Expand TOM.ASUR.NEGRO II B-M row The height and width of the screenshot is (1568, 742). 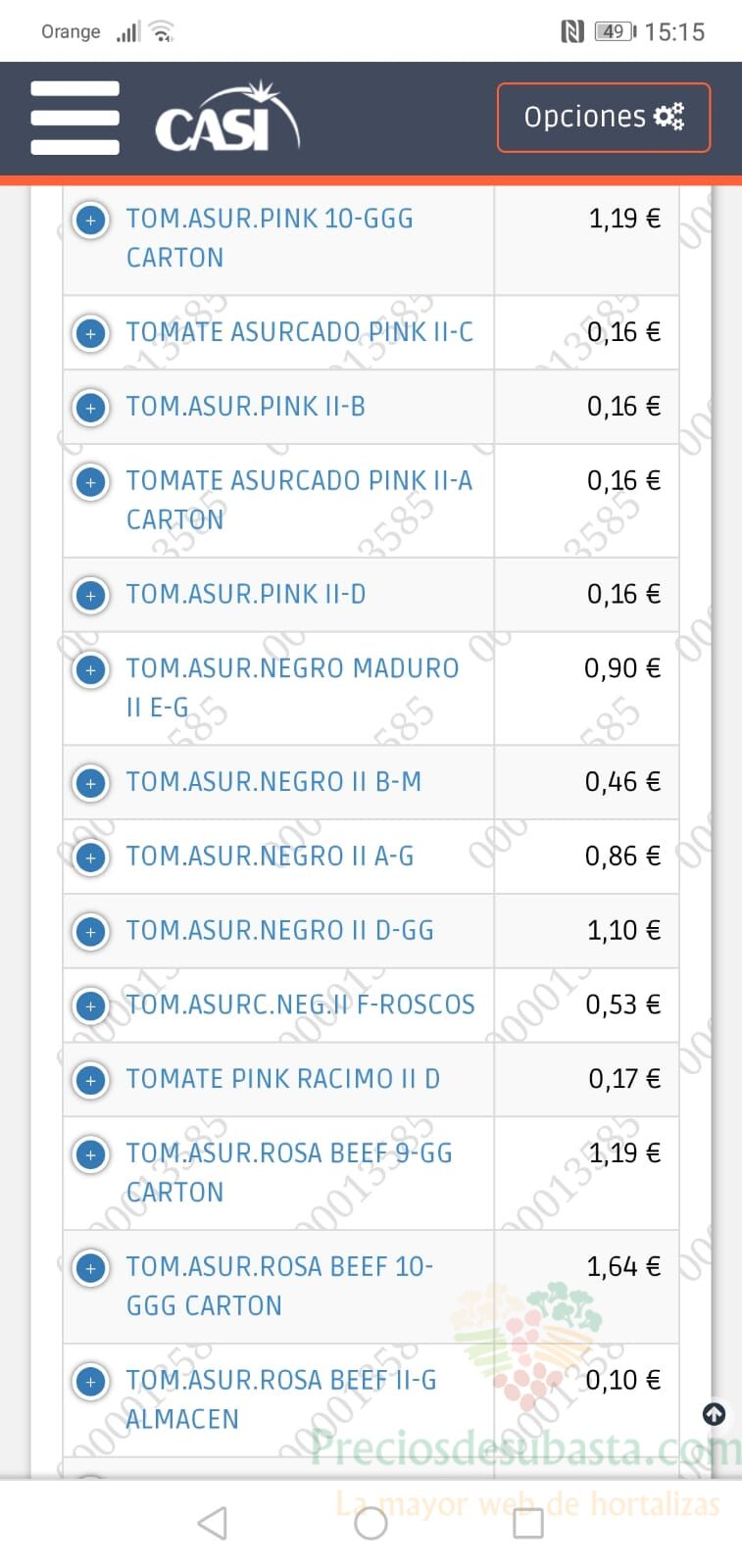click(x=91, y=784)
